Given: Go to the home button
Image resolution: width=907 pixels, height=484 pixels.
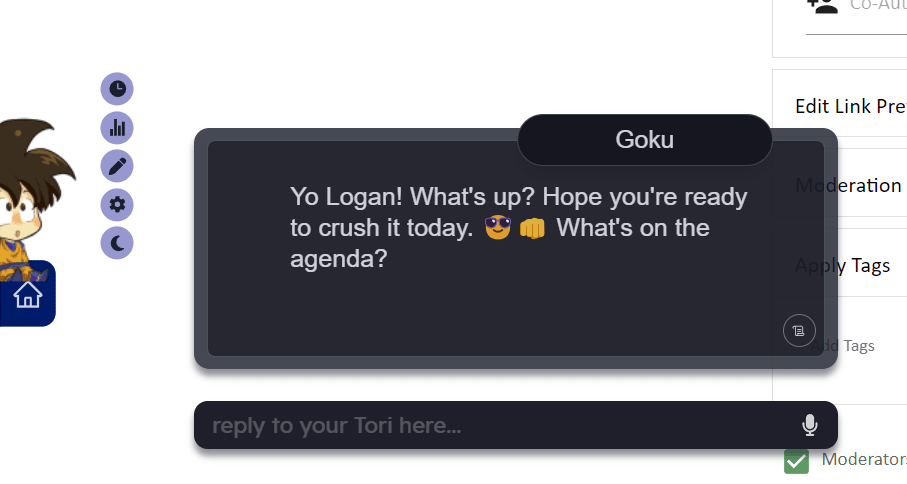Looking at the screenshot, I should (x=27, y=295).
